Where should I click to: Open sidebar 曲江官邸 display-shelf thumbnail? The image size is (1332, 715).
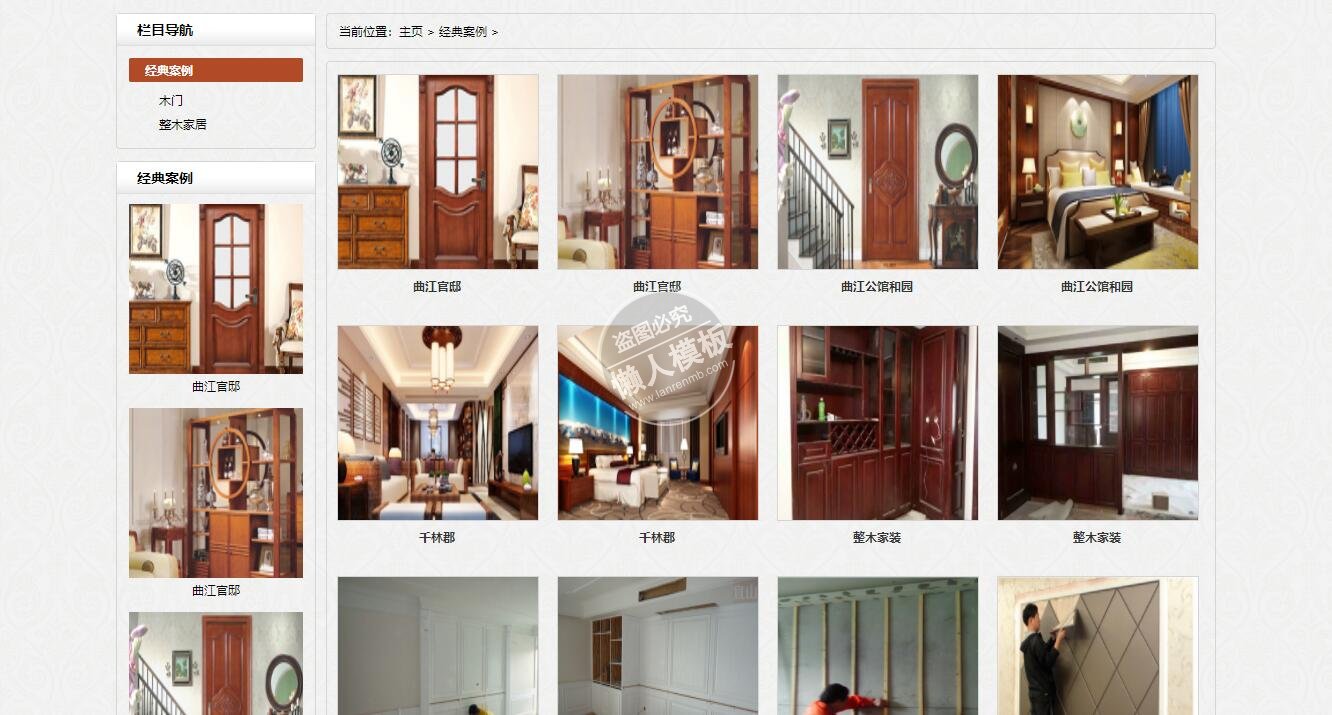tap(215, 493)
